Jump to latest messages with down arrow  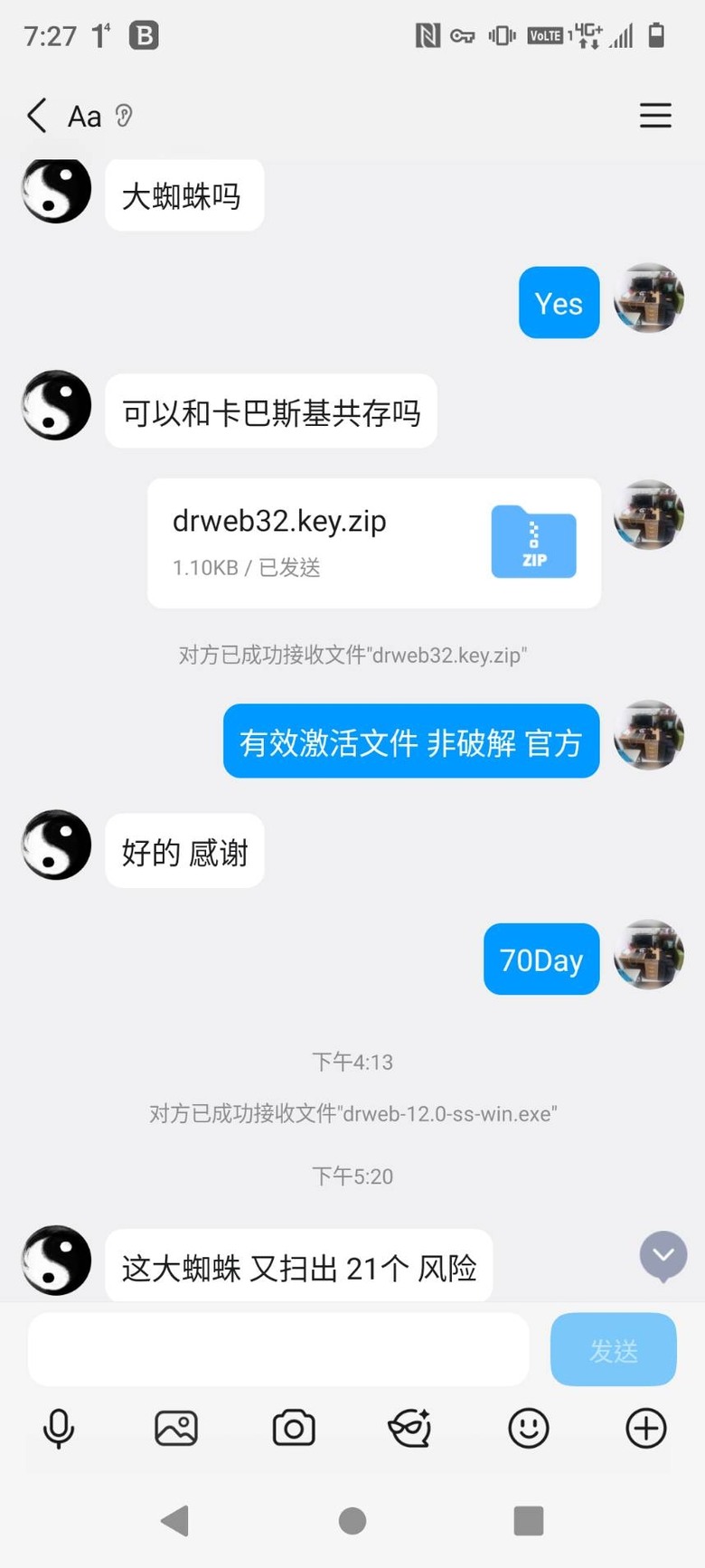(663, 1256)
